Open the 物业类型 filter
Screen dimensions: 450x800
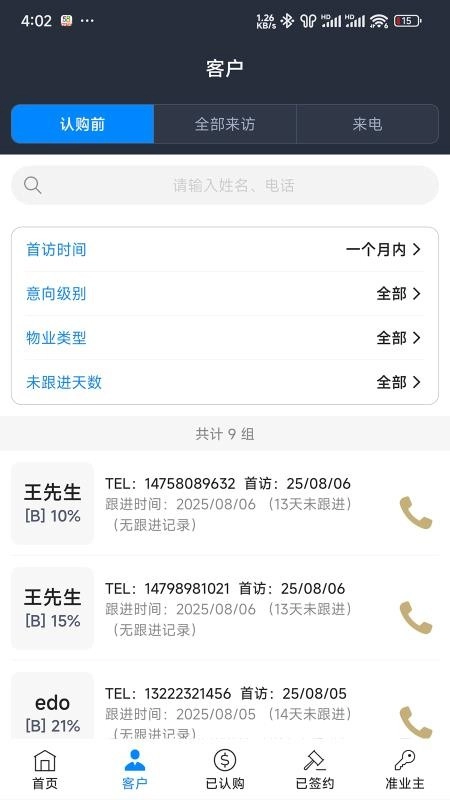(225, 338)
